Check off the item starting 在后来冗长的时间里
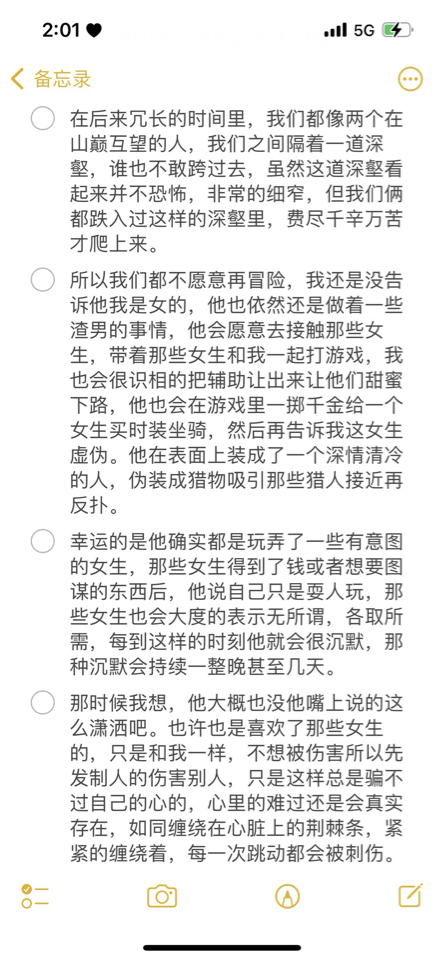 pyautogui.click(x=43, y=118)
